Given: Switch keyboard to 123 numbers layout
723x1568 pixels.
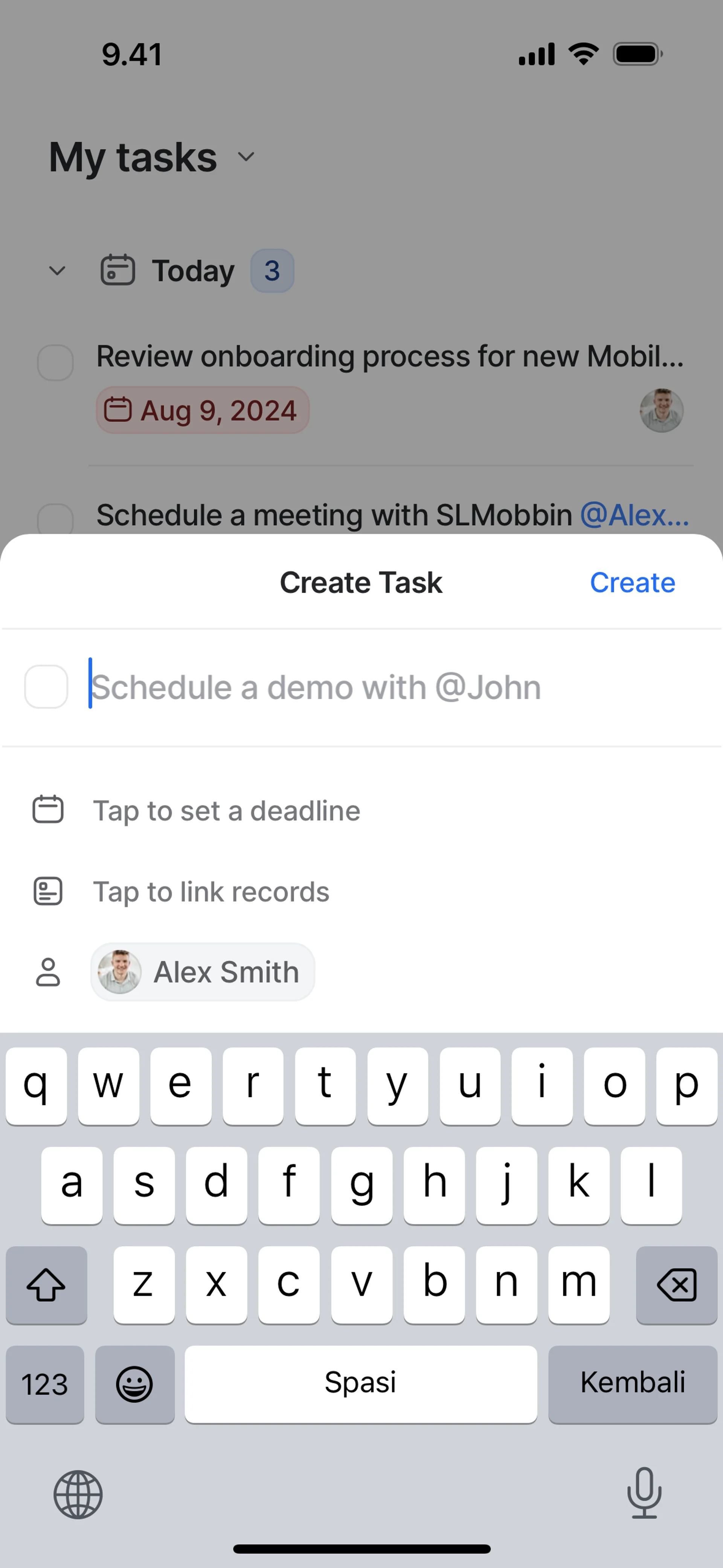Looking at the screenshot, I should pos(45,1383).
